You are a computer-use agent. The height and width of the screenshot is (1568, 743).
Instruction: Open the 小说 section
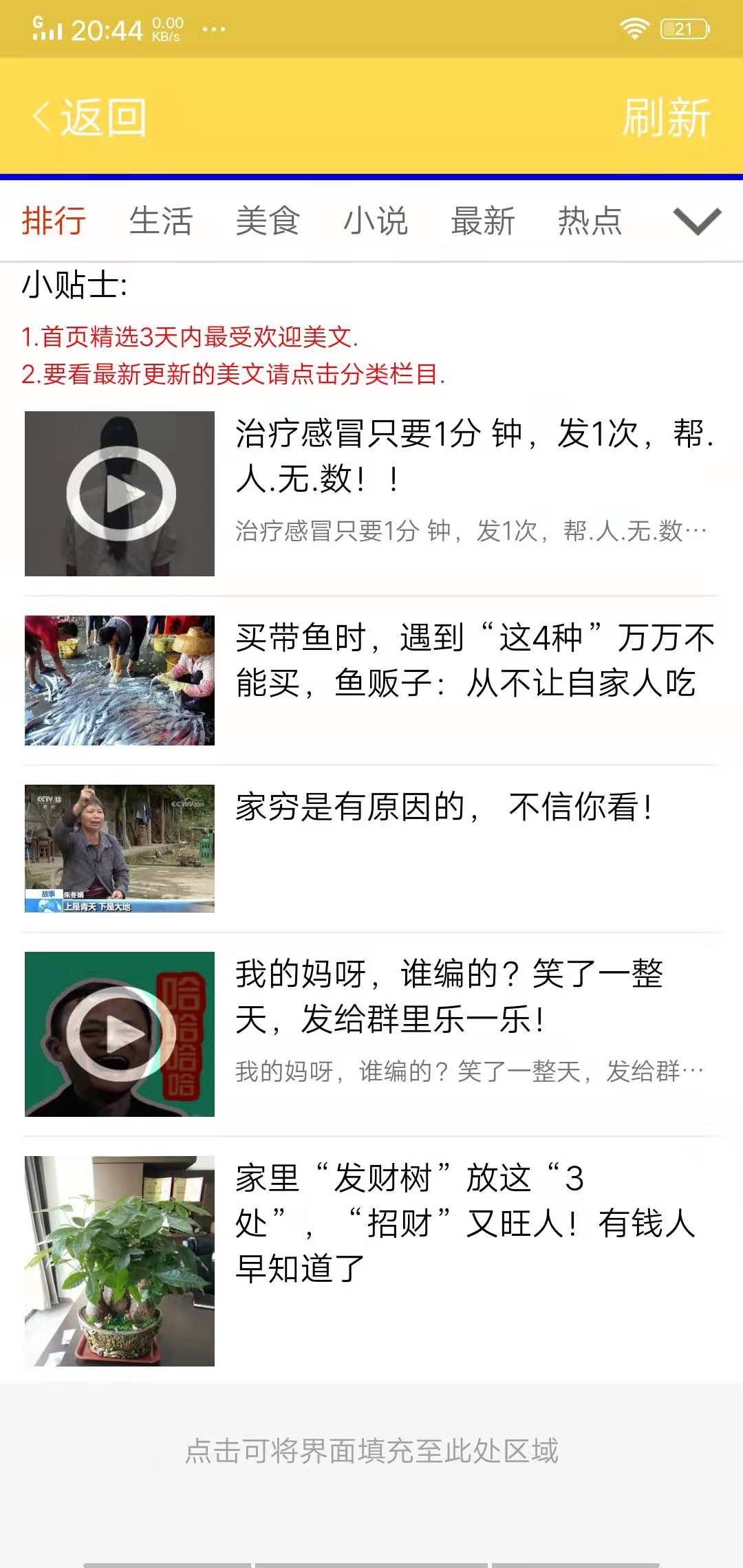(375, 220)
